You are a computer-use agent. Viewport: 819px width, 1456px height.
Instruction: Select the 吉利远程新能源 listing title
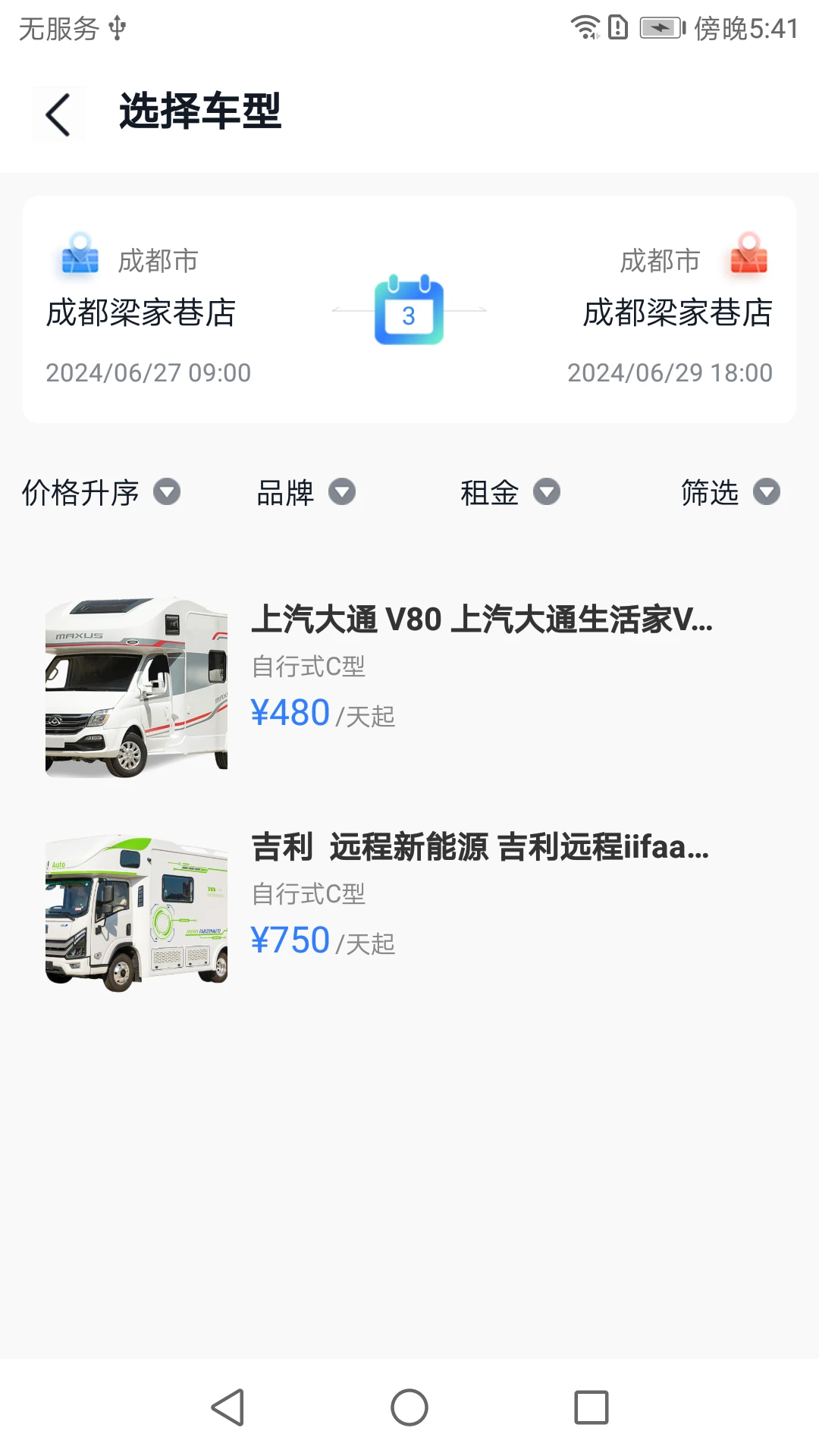pos(483,849)
